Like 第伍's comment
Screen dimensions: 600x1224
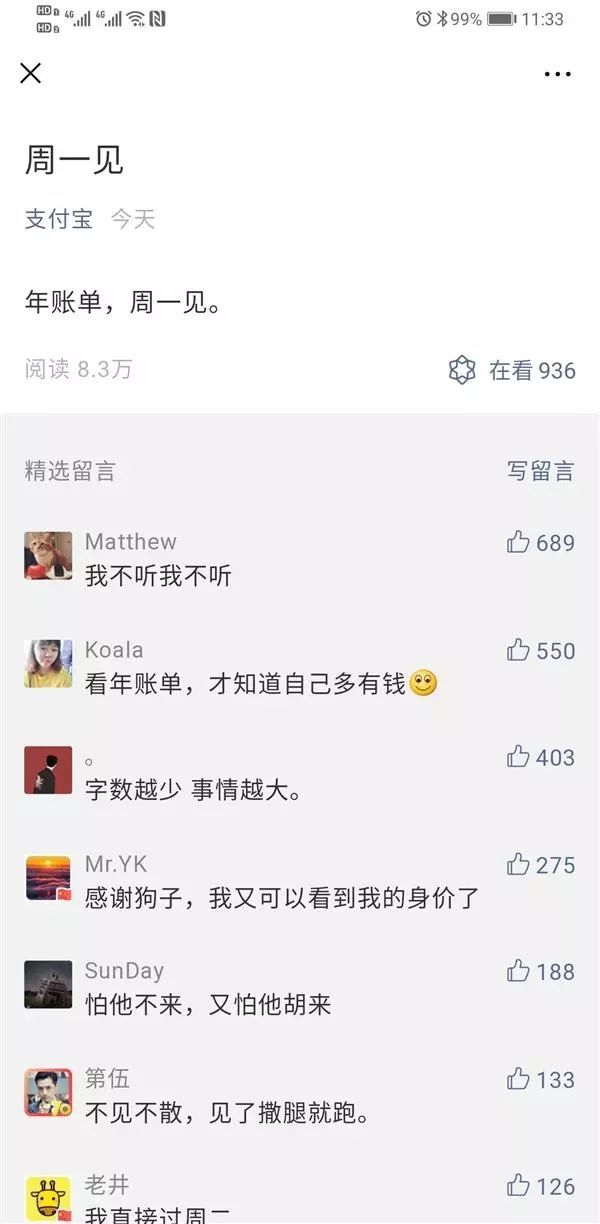[x=519, y=1079]
